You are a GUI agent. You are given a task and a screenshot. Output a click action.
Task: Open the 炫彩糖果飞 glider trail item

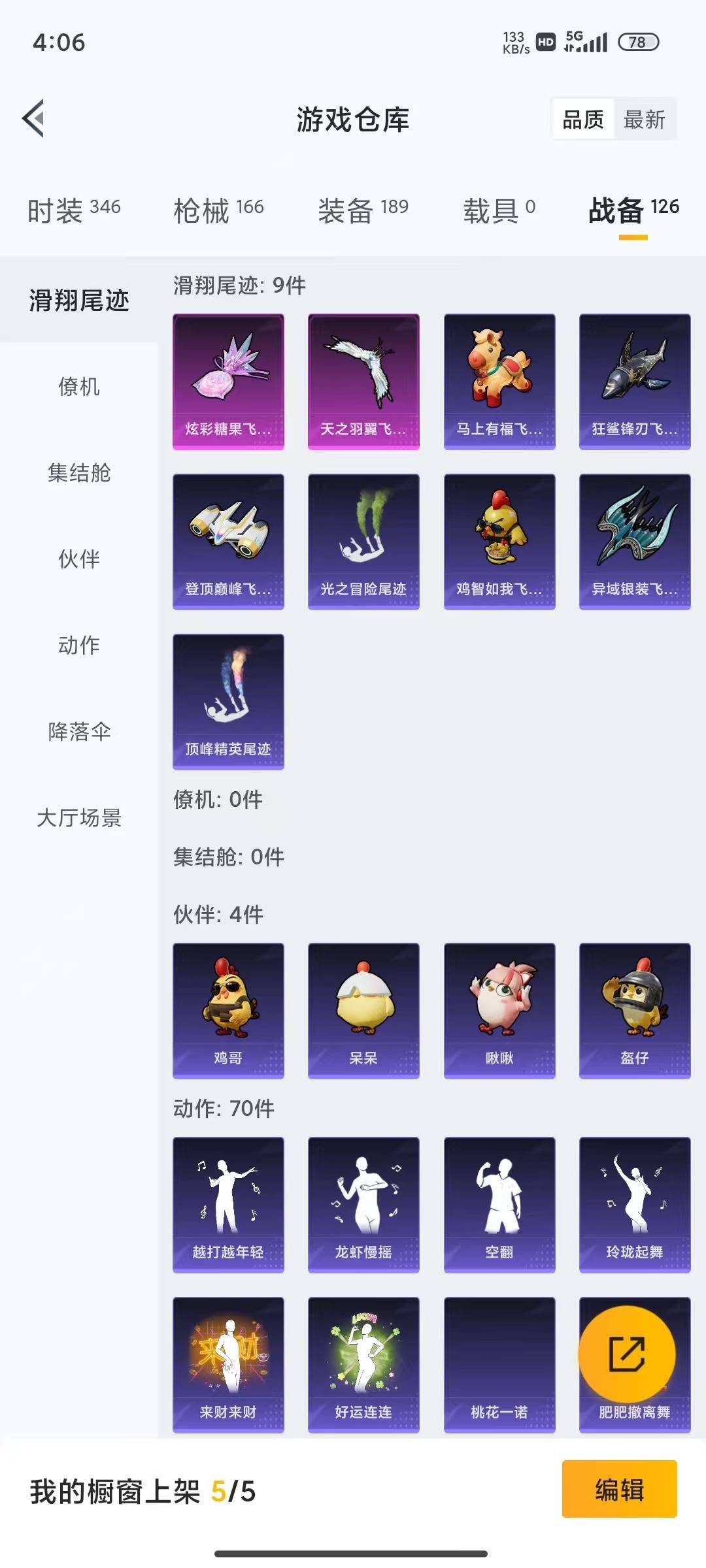pos(228,381)
